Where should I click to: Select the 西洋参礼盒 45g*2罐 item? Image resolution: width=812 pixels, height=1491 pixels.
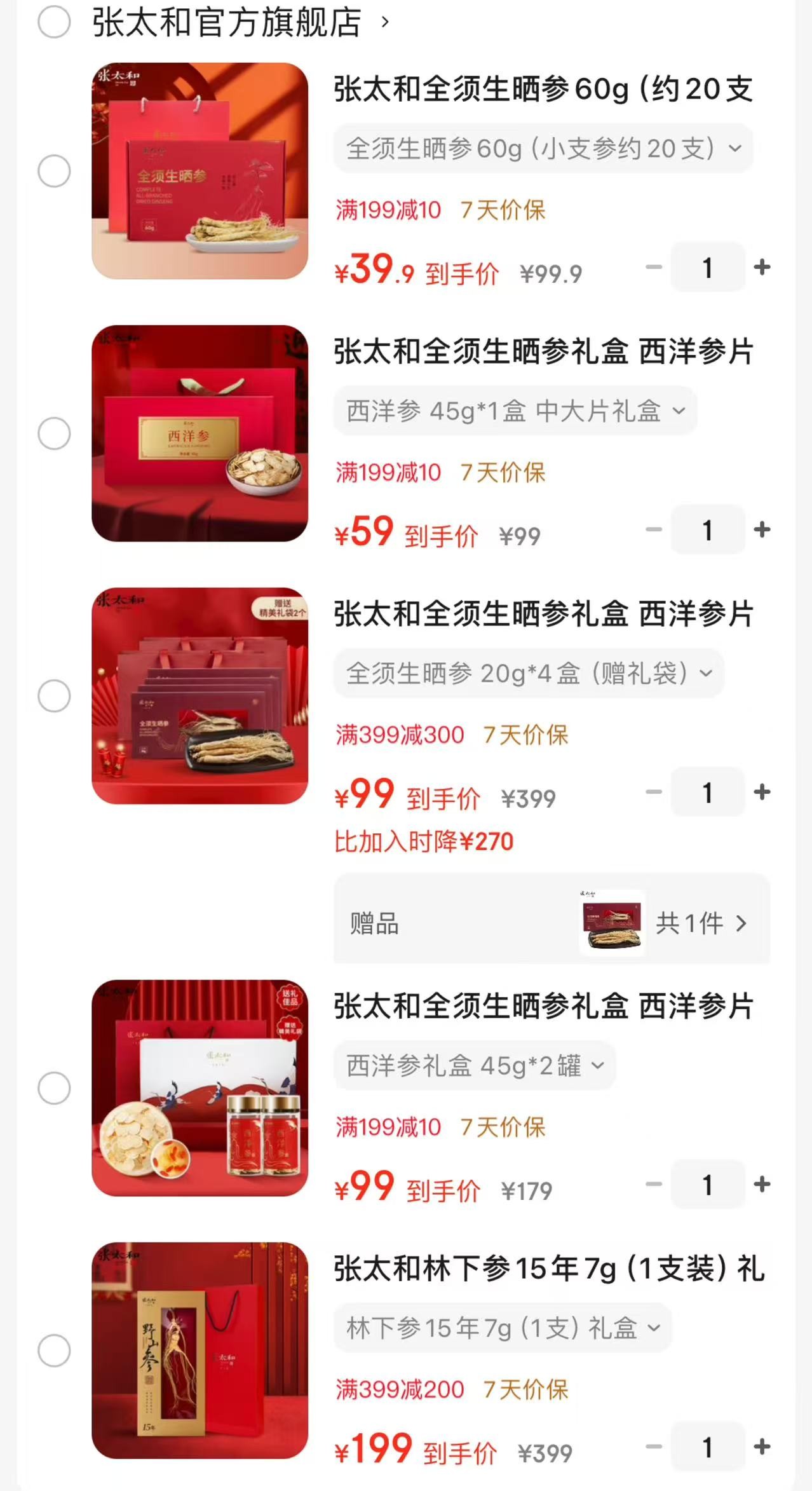[54, 1087]
